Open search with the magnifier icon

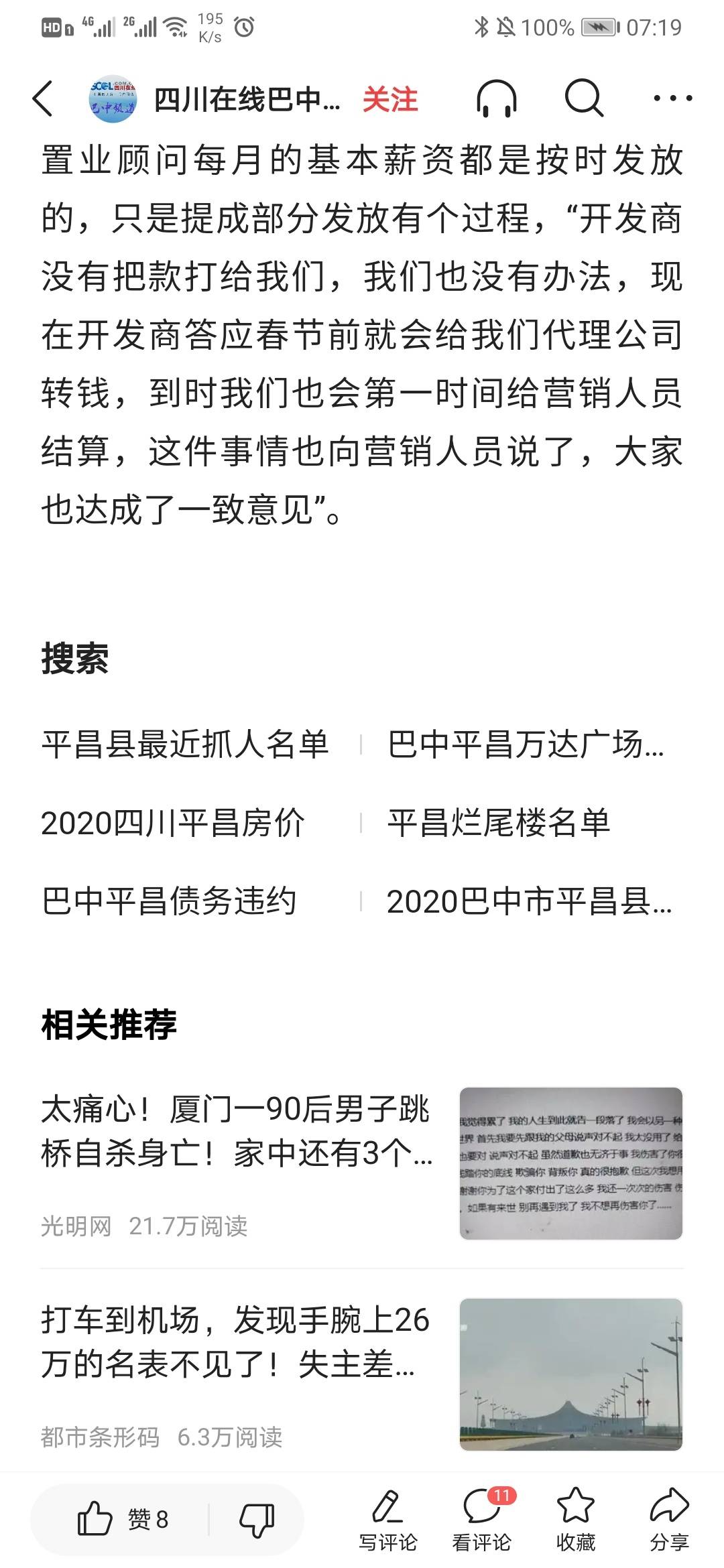tap(584, 99)
